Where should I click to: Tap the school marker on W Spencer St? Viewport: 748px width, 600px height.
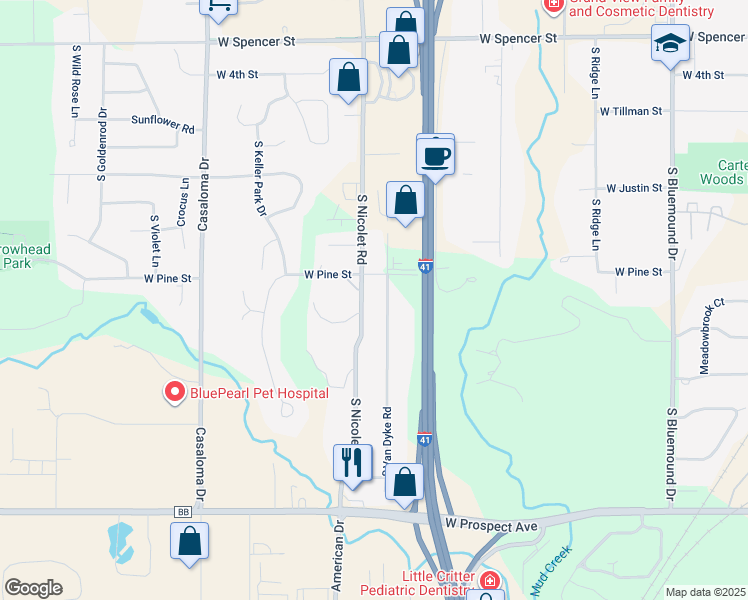[x=670, y=43]
